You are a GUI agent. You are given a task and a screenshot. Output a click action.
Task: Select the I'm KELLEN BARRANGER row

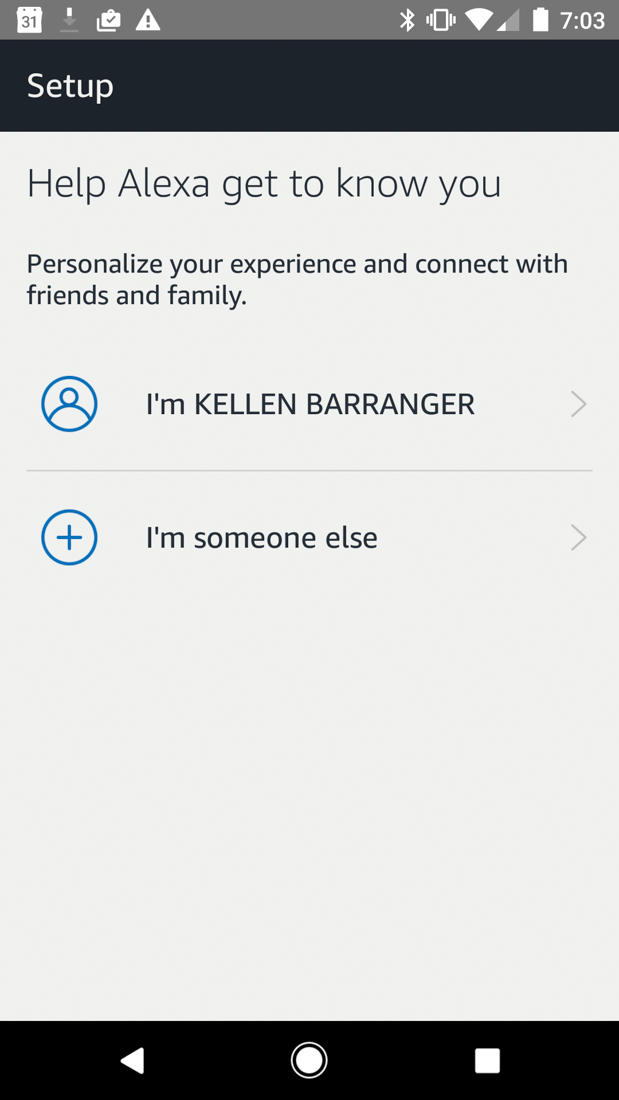click(x=309, y=404)
